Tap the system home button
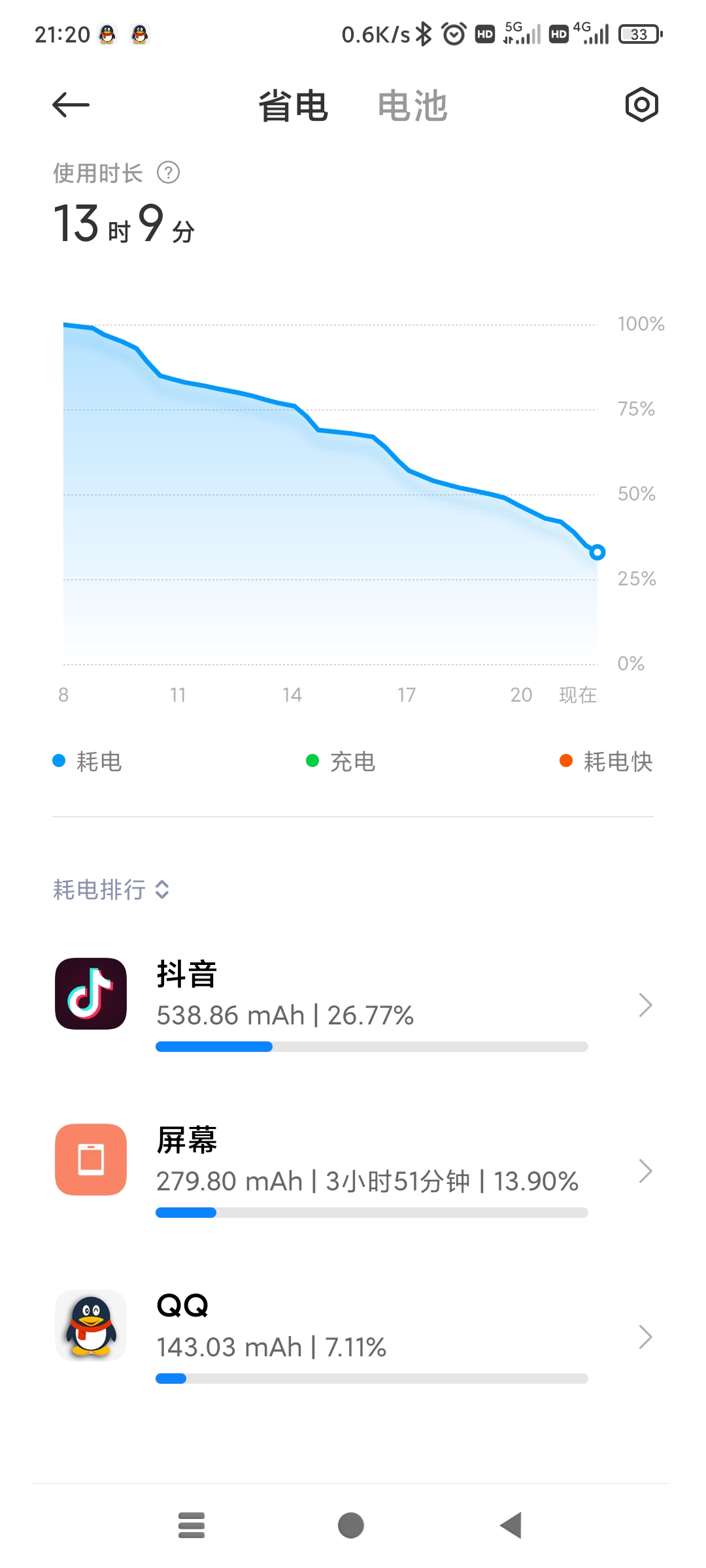Image resolution: width=706 pixels, height=1568 pixels. tap(351, 1526)
